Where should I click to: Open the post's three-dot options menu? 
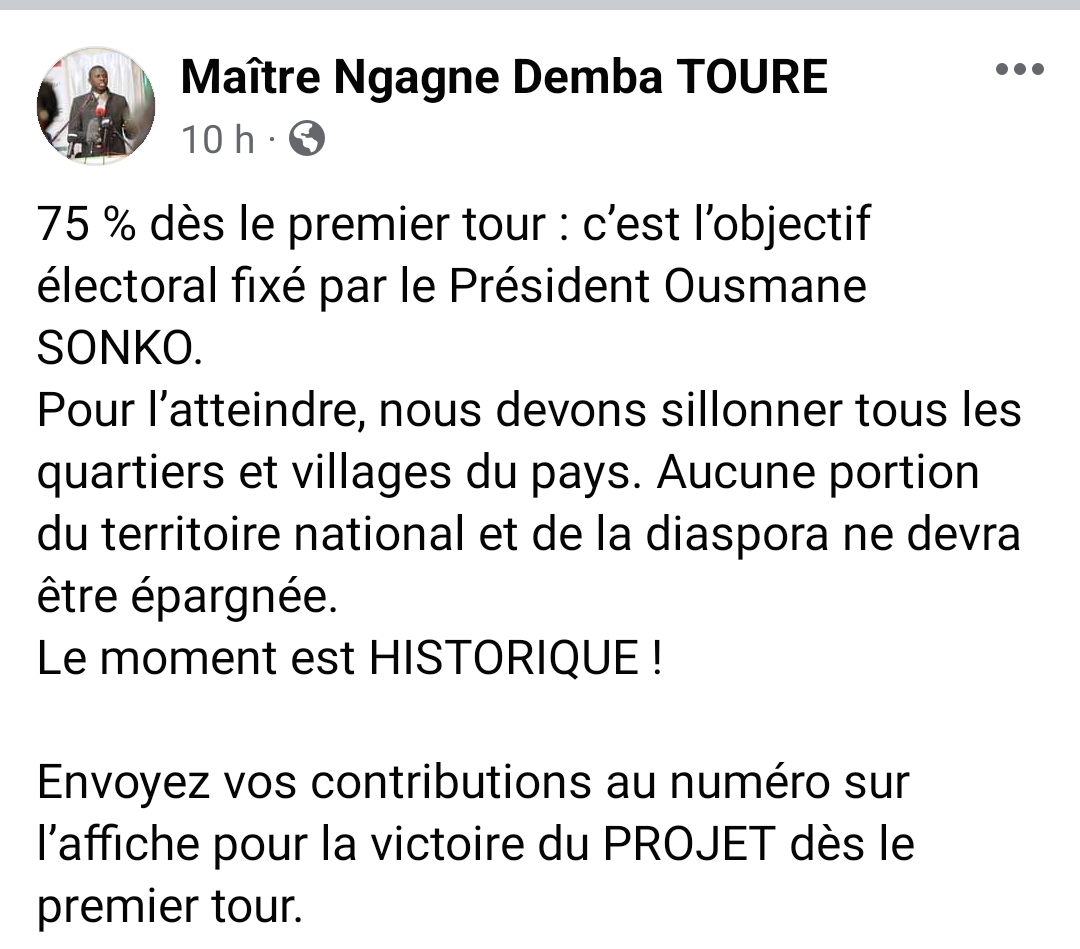point(1020,70)
